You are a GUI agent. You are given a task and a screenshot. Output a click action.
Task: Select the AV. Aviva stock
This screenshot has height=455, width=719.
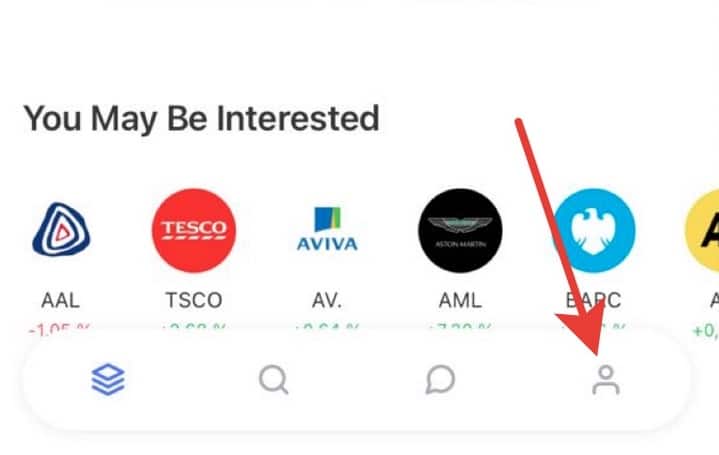click(326, 232)
